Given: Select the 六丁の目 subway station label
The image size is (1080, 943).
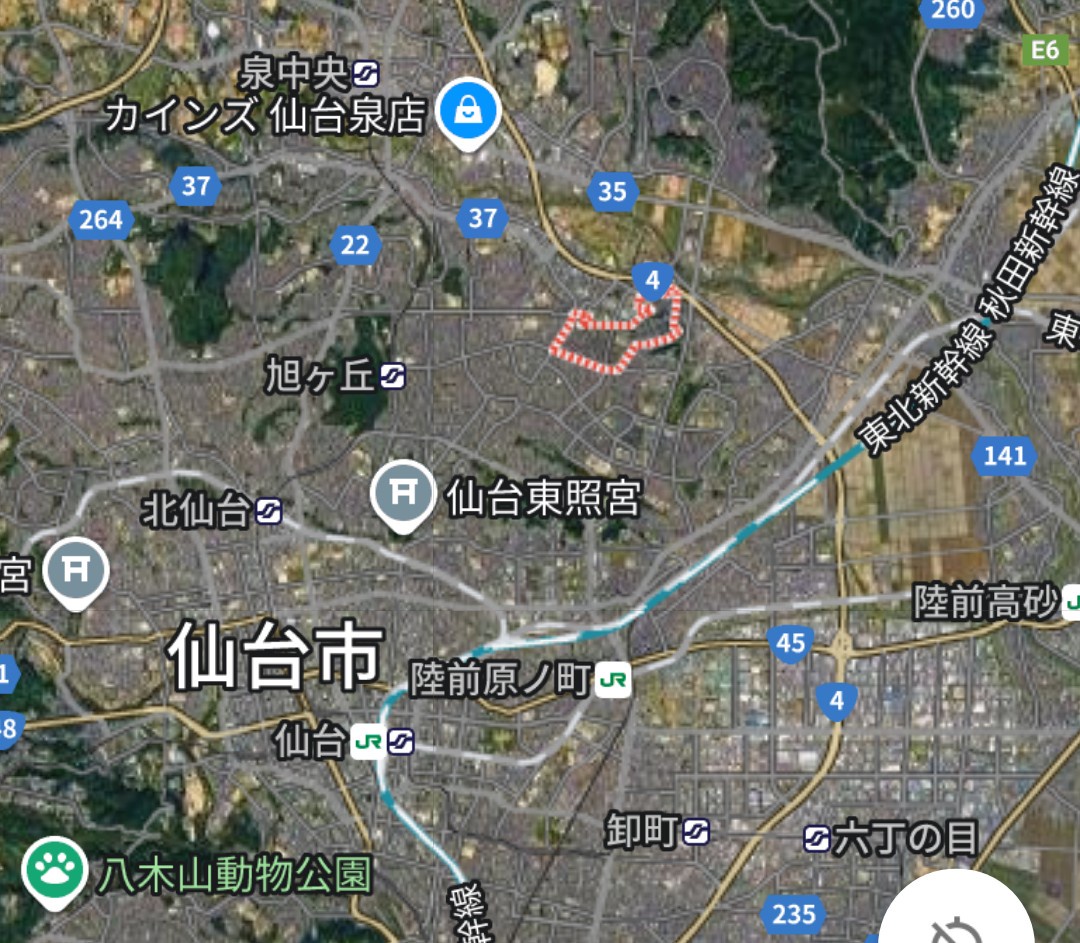Looking at the screenshot, I should (x=892, y=838).
